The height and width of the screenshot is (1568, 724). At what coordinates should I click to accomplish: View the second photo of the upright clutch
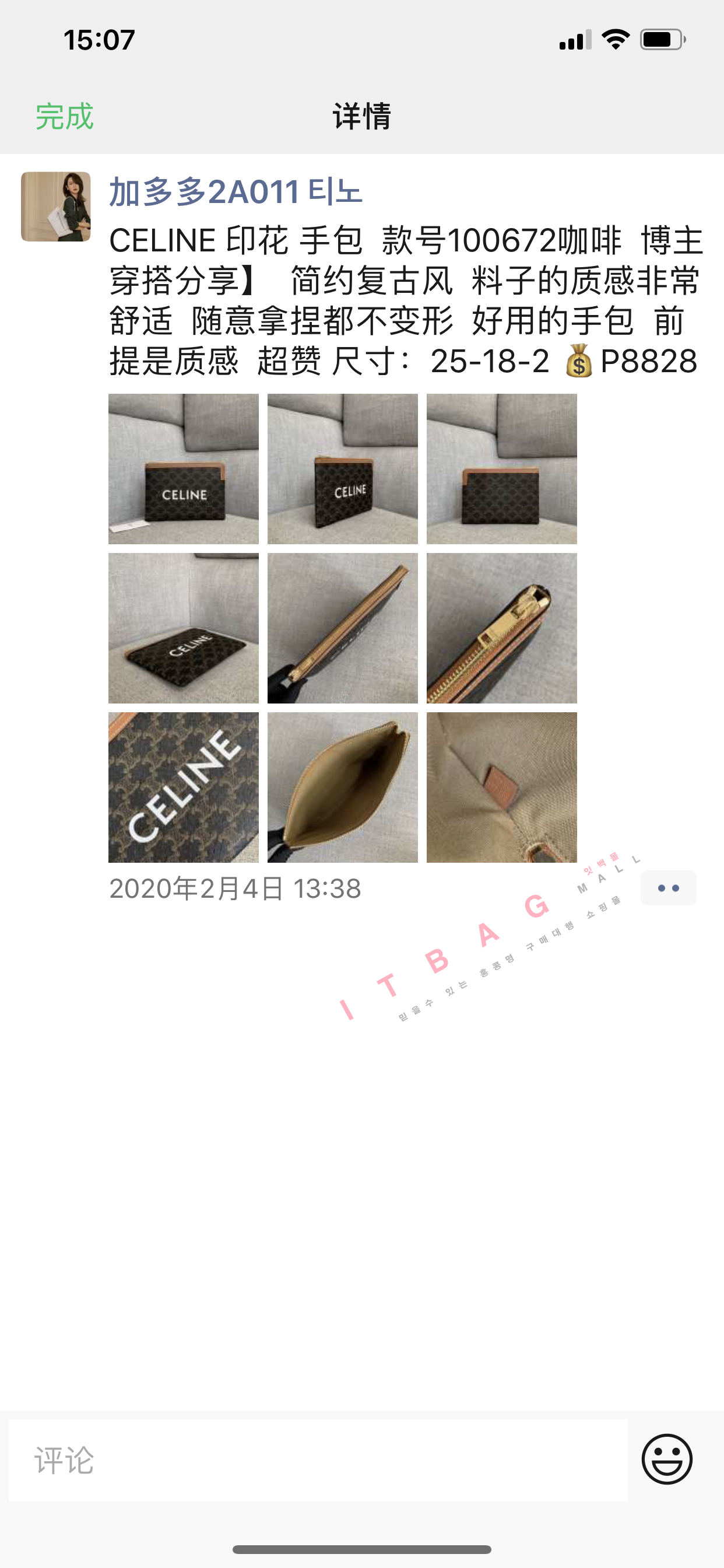tap(343, 468)
